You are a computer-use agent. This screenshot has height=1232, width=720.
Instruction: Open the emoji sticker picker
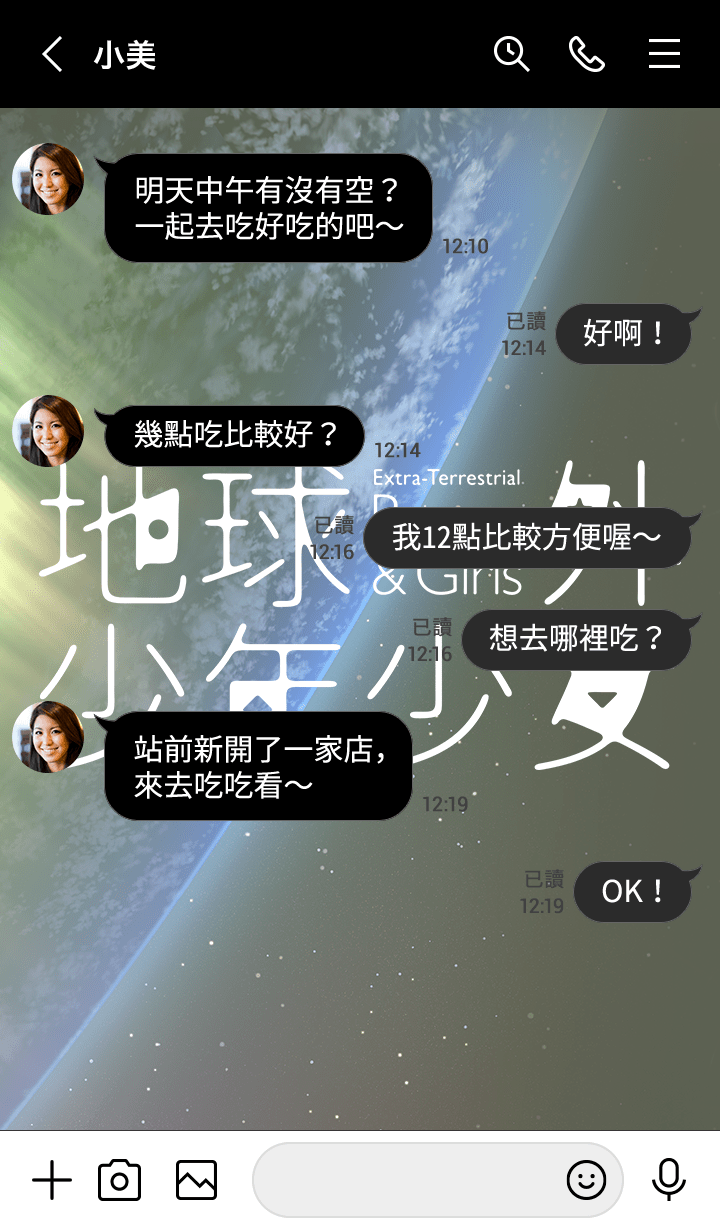tap(587, 1181)
